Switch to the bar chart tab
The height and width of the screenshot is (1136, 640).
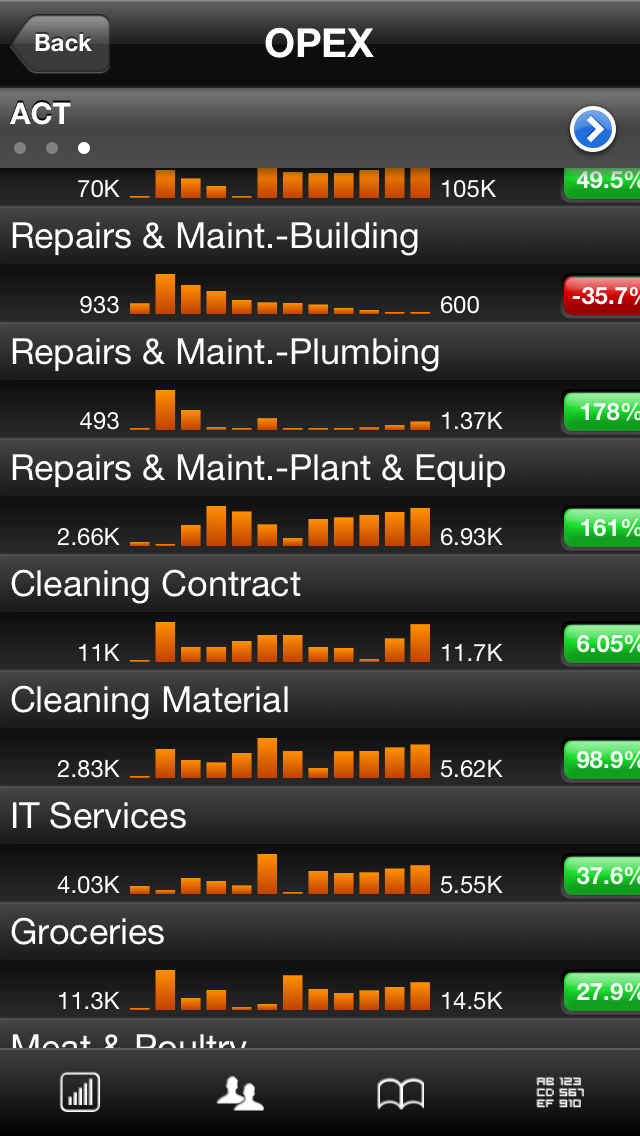(x=80, y=1092)
